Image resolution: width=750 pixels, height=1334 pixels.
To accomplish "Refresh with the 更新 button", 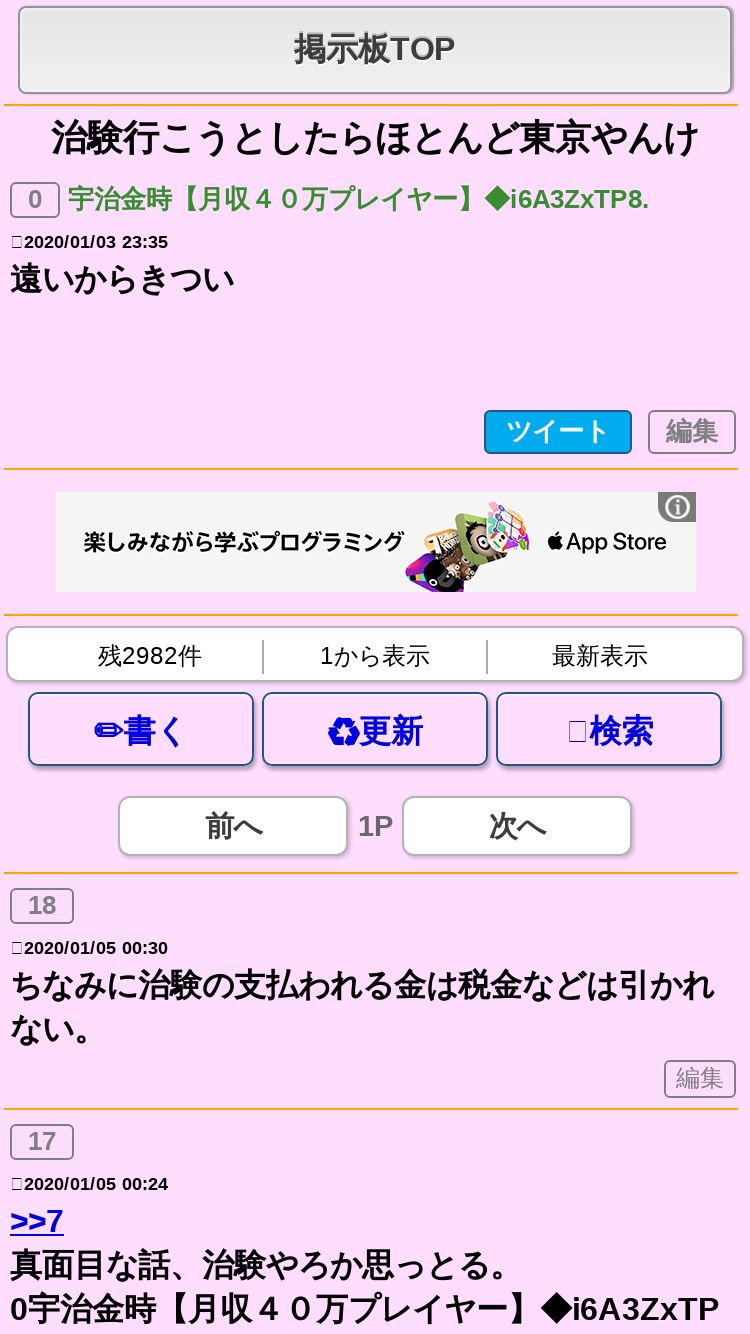I will (x=375, y=730).
